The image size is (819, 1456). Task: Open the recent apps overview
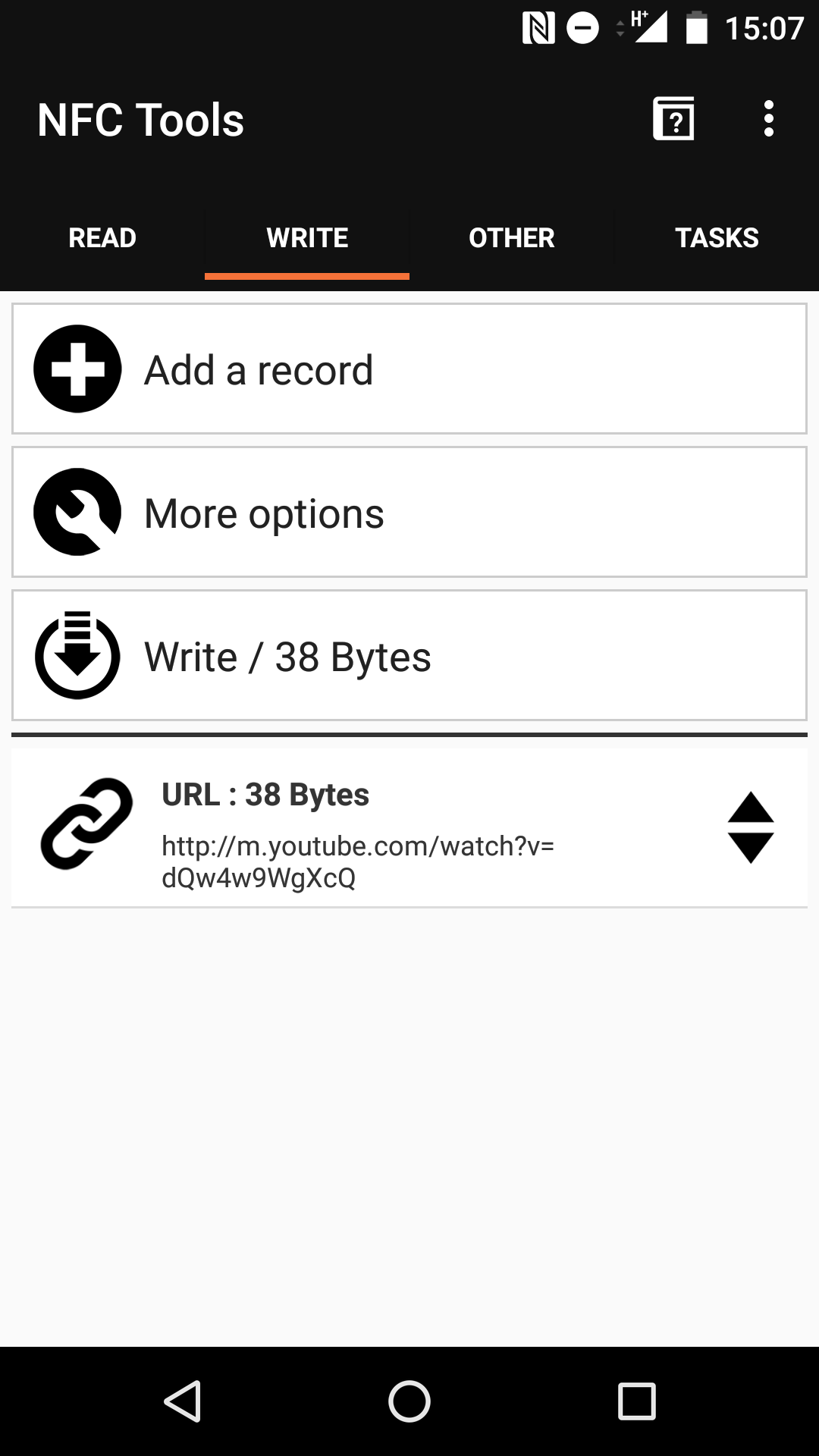[637, 1401]
